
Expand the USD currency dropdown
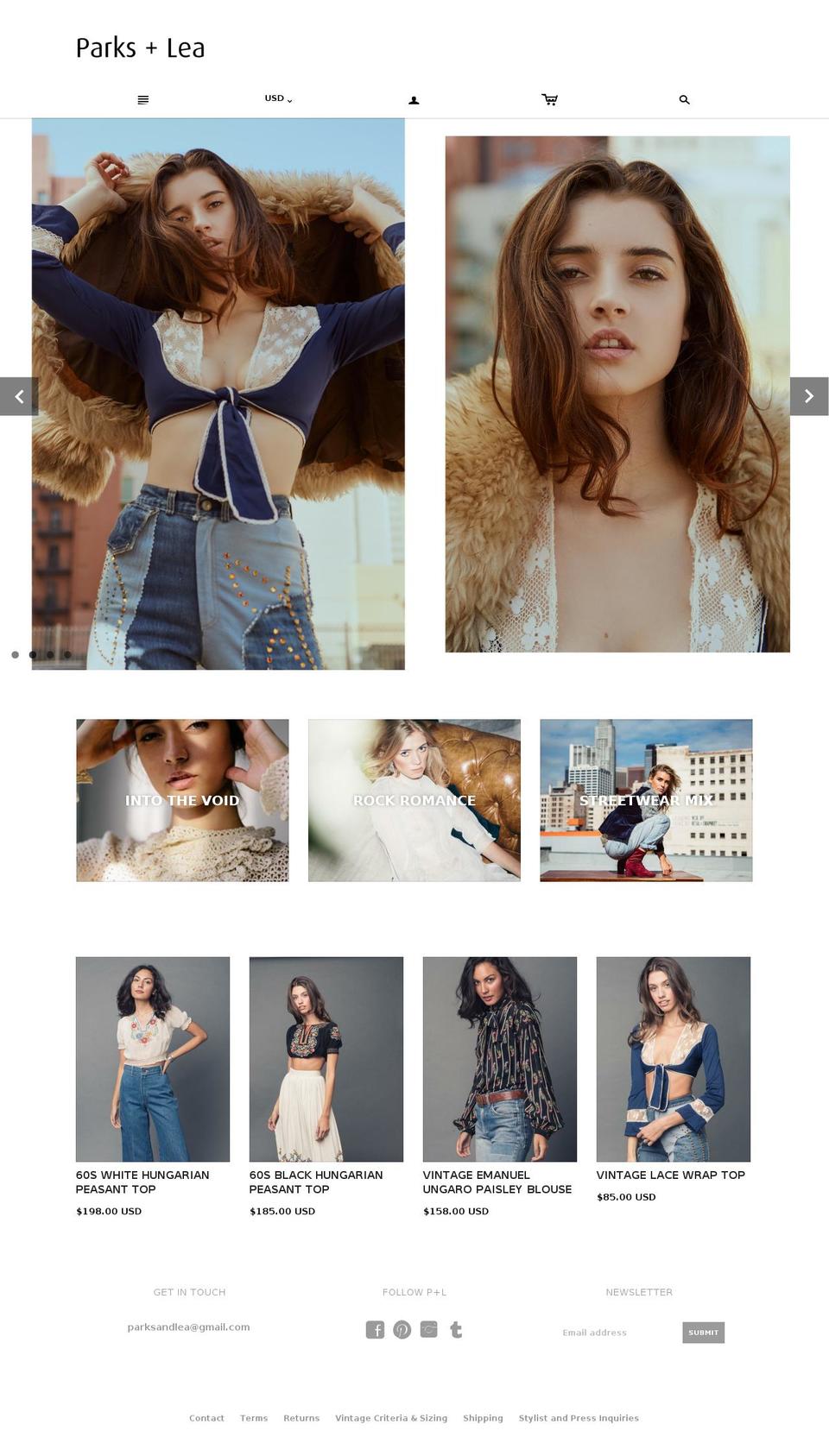(278, 98)
